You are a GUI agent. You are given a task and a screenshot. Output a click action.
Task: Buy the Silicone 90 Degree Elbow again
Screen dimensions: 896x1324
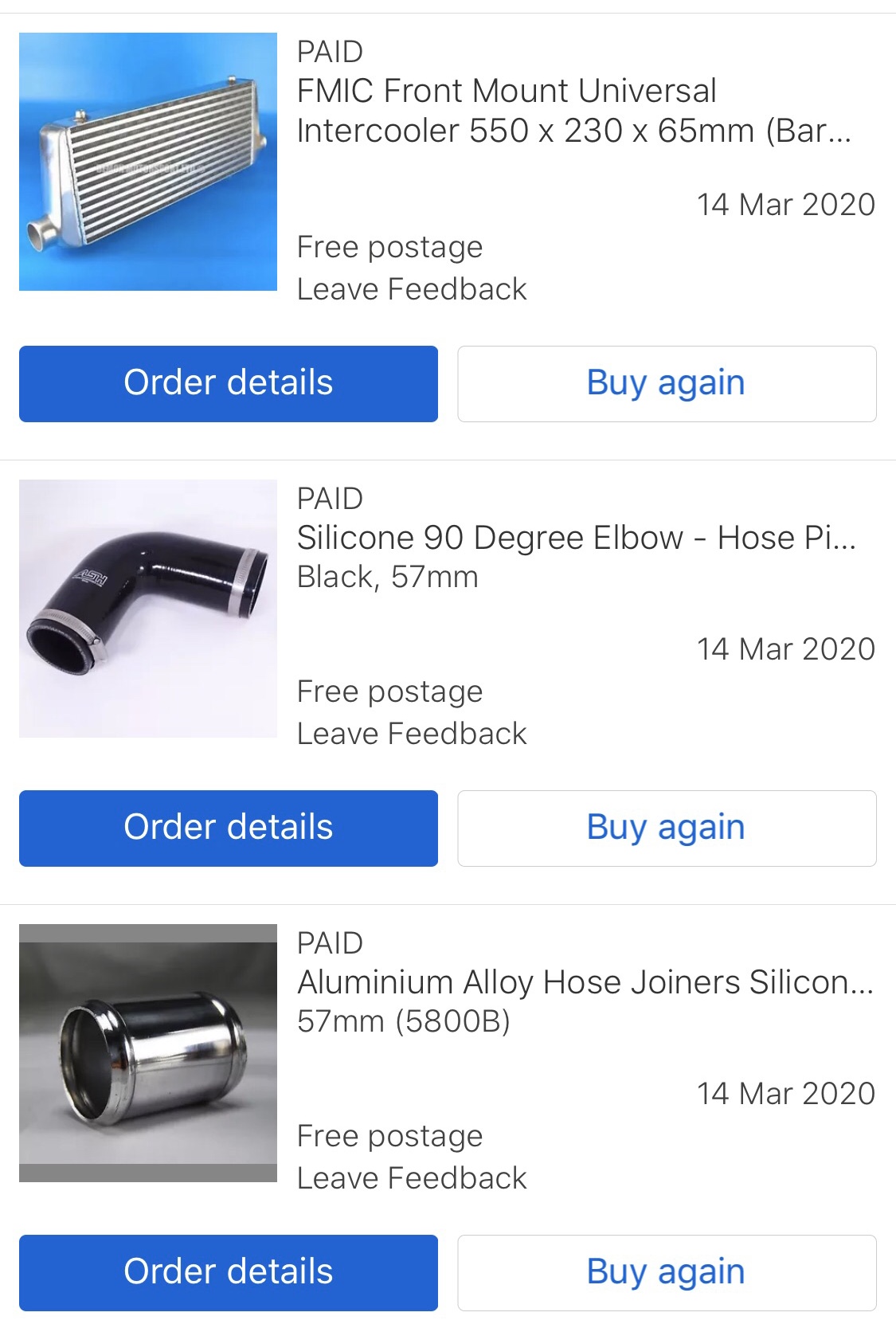click(666, 828)
